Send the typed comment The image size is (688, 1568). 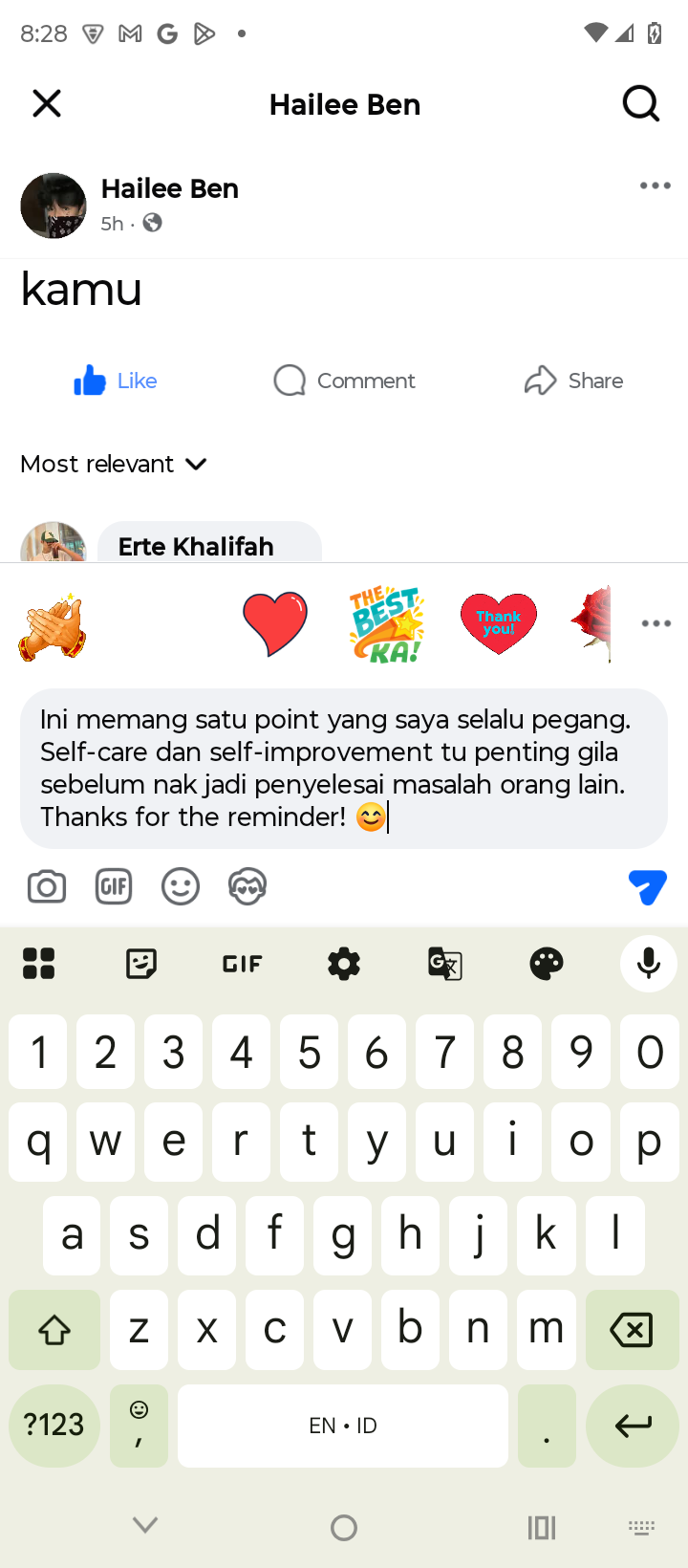(x=647, y=886)
